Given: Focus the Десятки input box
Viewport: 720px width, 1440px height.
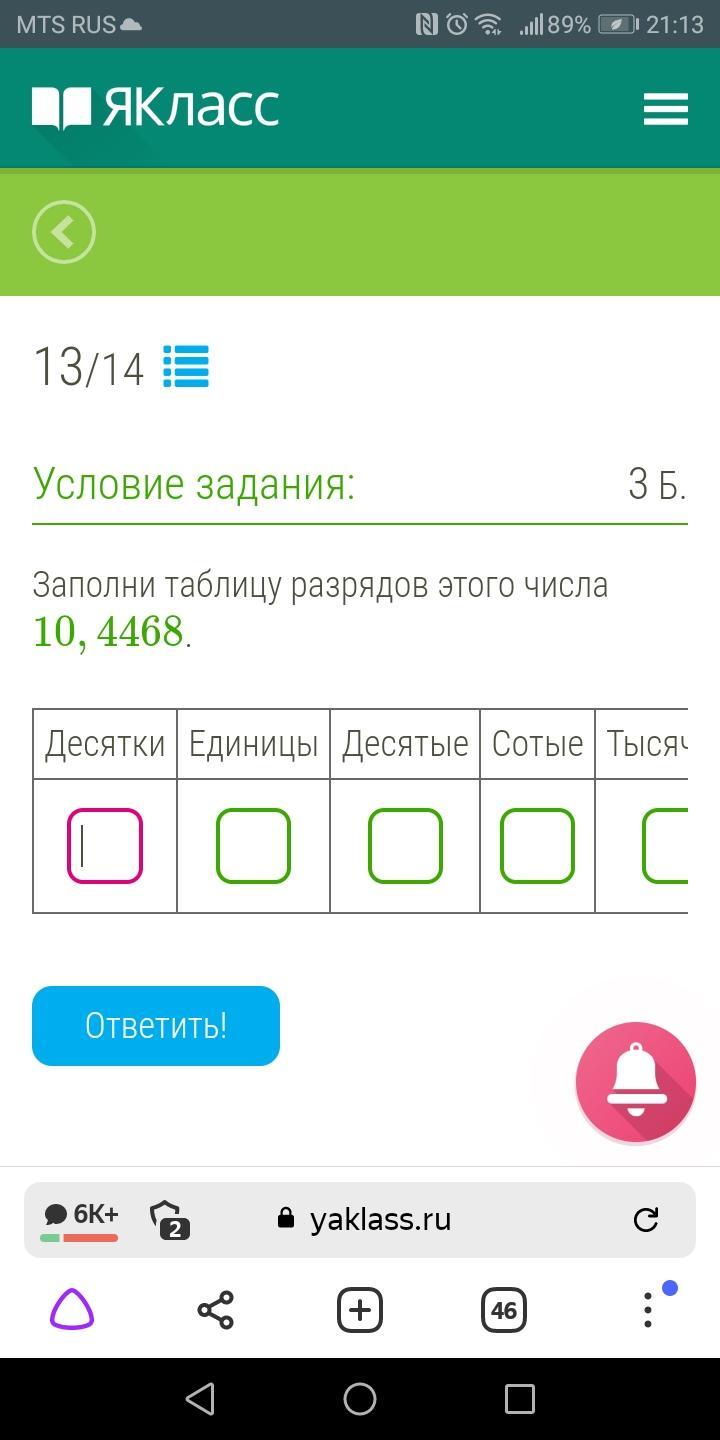Looking at the screenshot, I should pos(105,846).
